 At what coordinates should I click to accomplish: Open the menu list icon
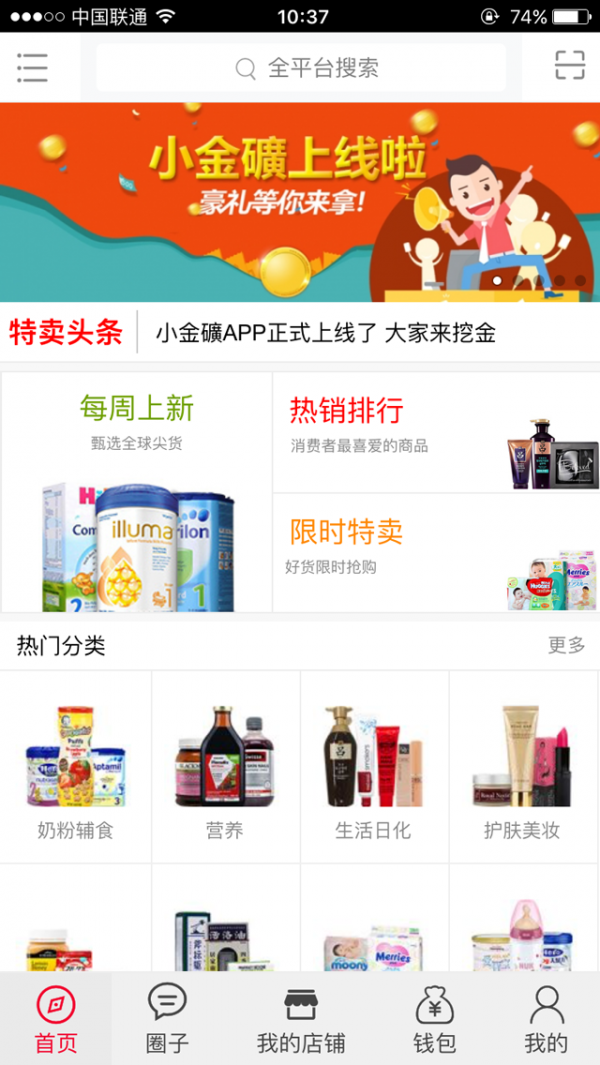(32, 67)
